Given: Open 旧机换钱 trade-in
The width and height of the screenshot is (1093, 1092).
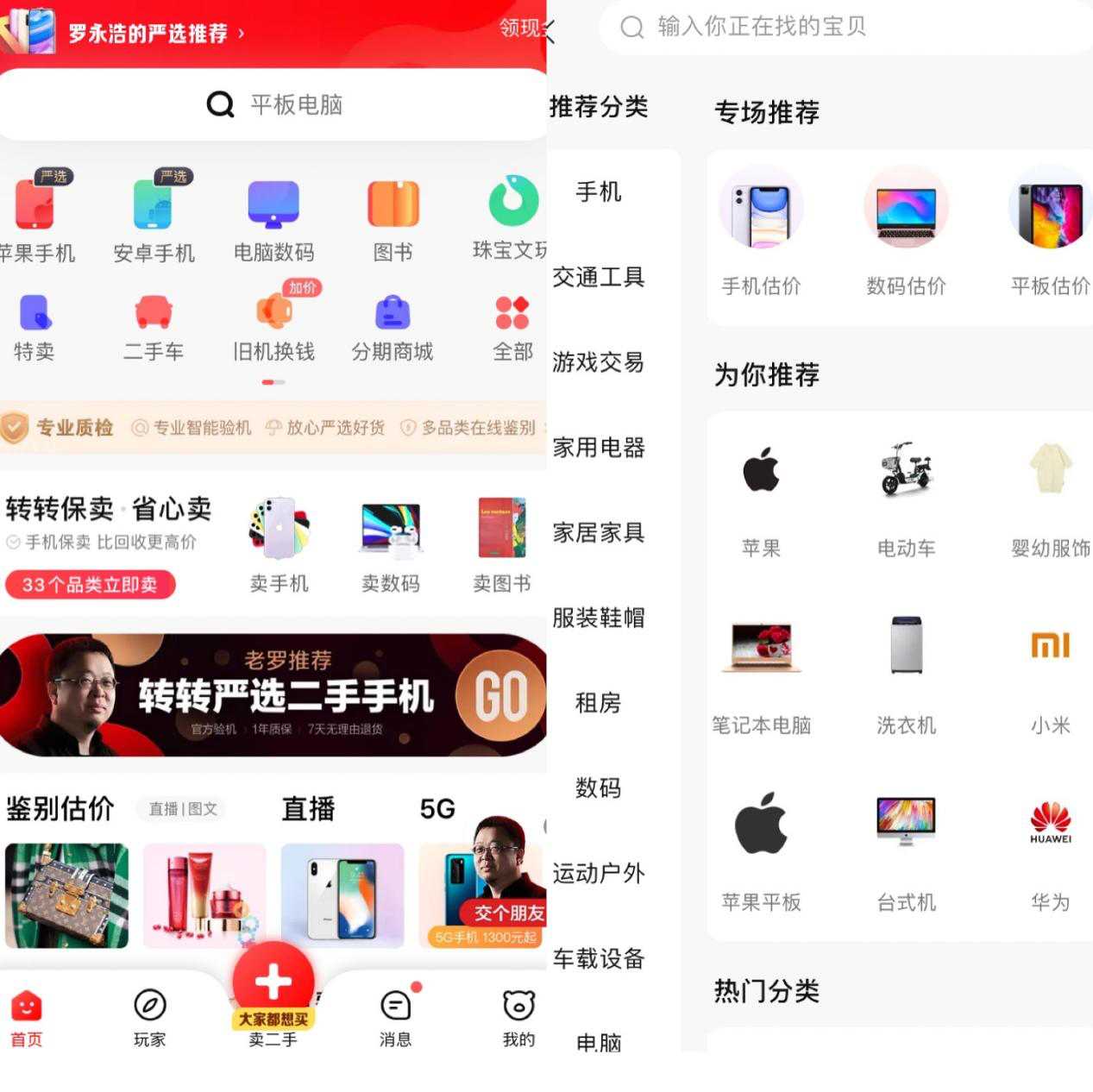Looking at the screenshot, I should 273,327.
